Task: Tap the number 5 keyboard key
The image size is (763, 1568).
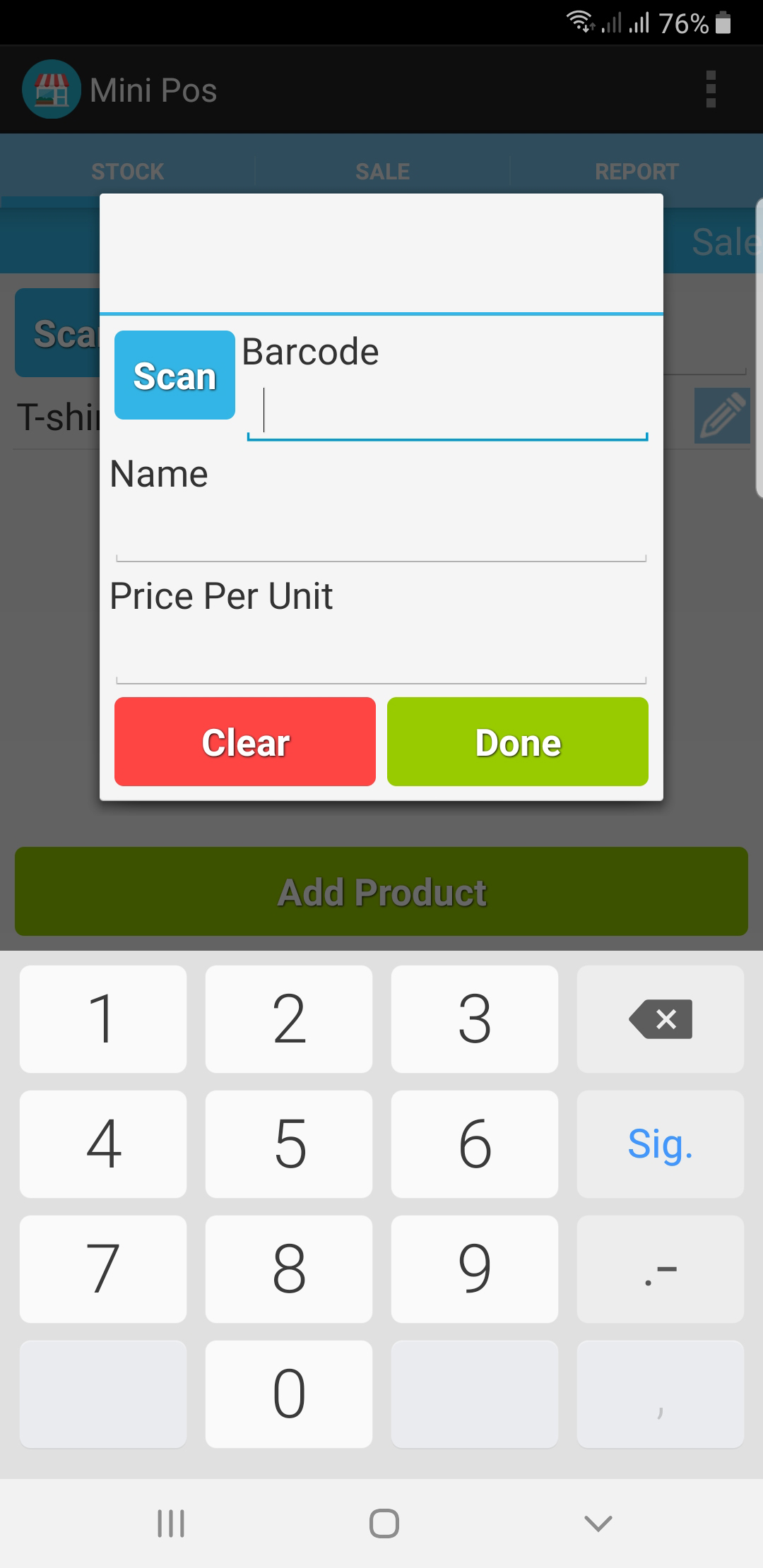Action: (288, 1144)
